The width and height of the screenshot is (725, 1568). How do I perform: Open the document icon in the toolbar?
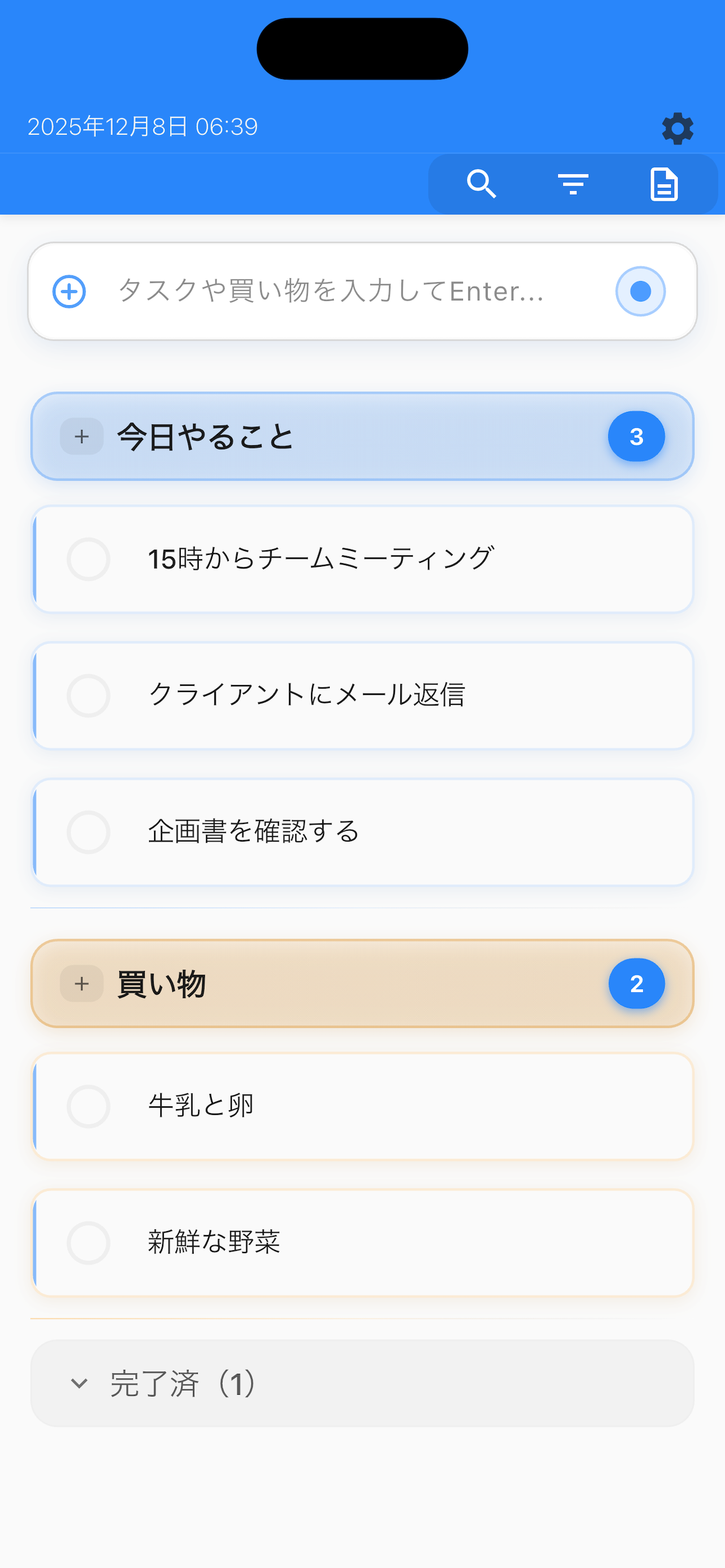click(663, 184)
